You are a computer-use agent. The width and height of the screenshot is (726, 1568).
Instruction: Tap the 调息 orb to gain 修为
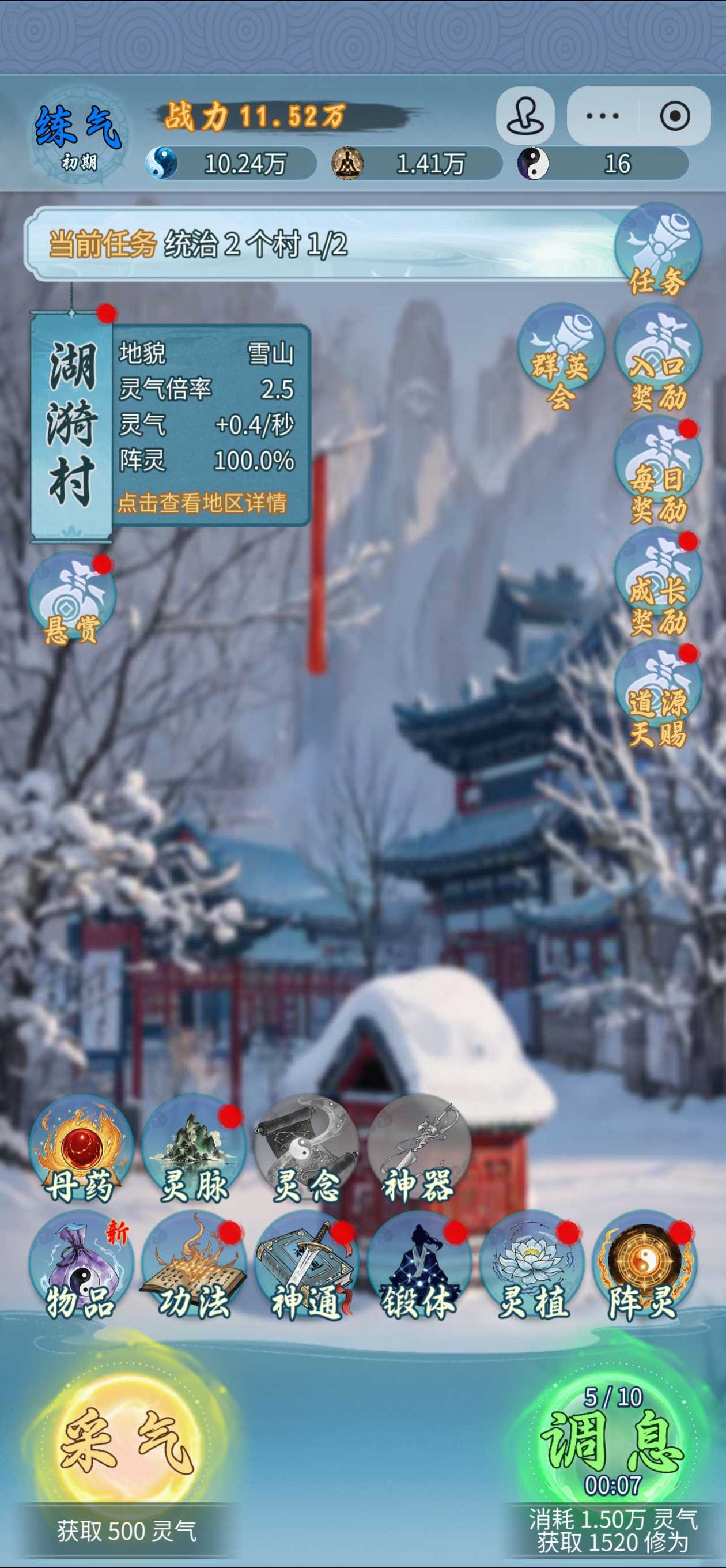[x=612, y=1441]
